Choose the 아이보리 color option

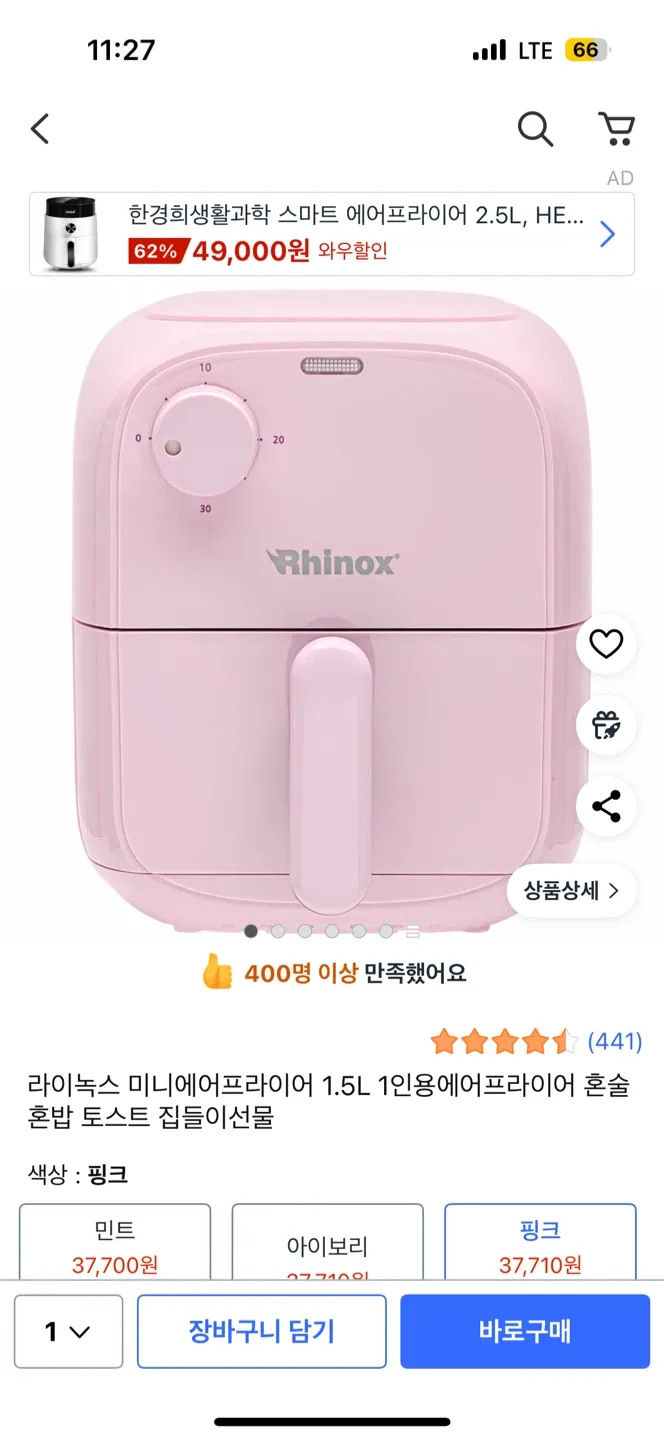coord(327,1247)
